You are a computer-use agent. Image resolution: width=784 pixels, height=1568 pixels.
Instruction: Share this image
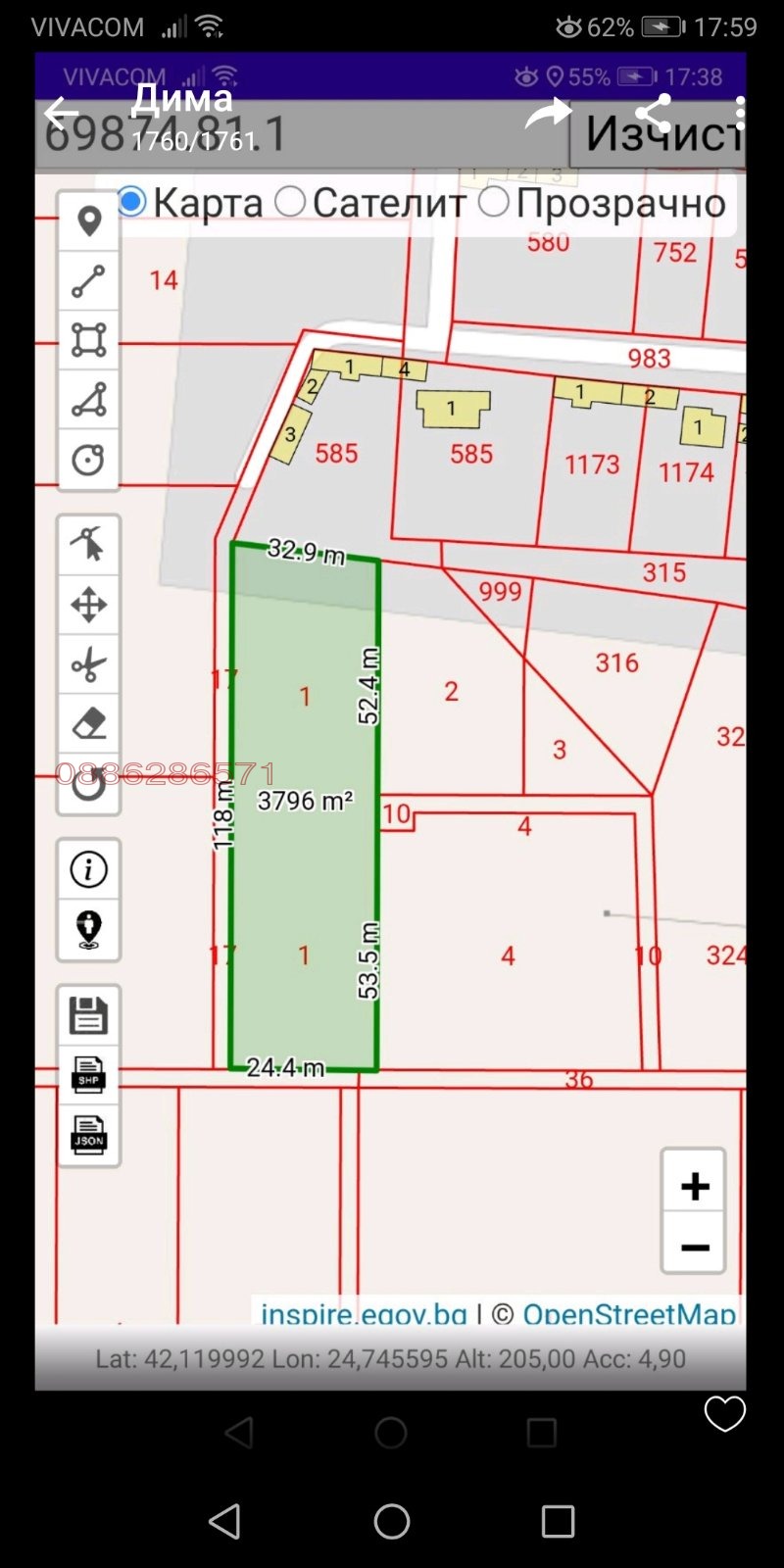[653, 114]
